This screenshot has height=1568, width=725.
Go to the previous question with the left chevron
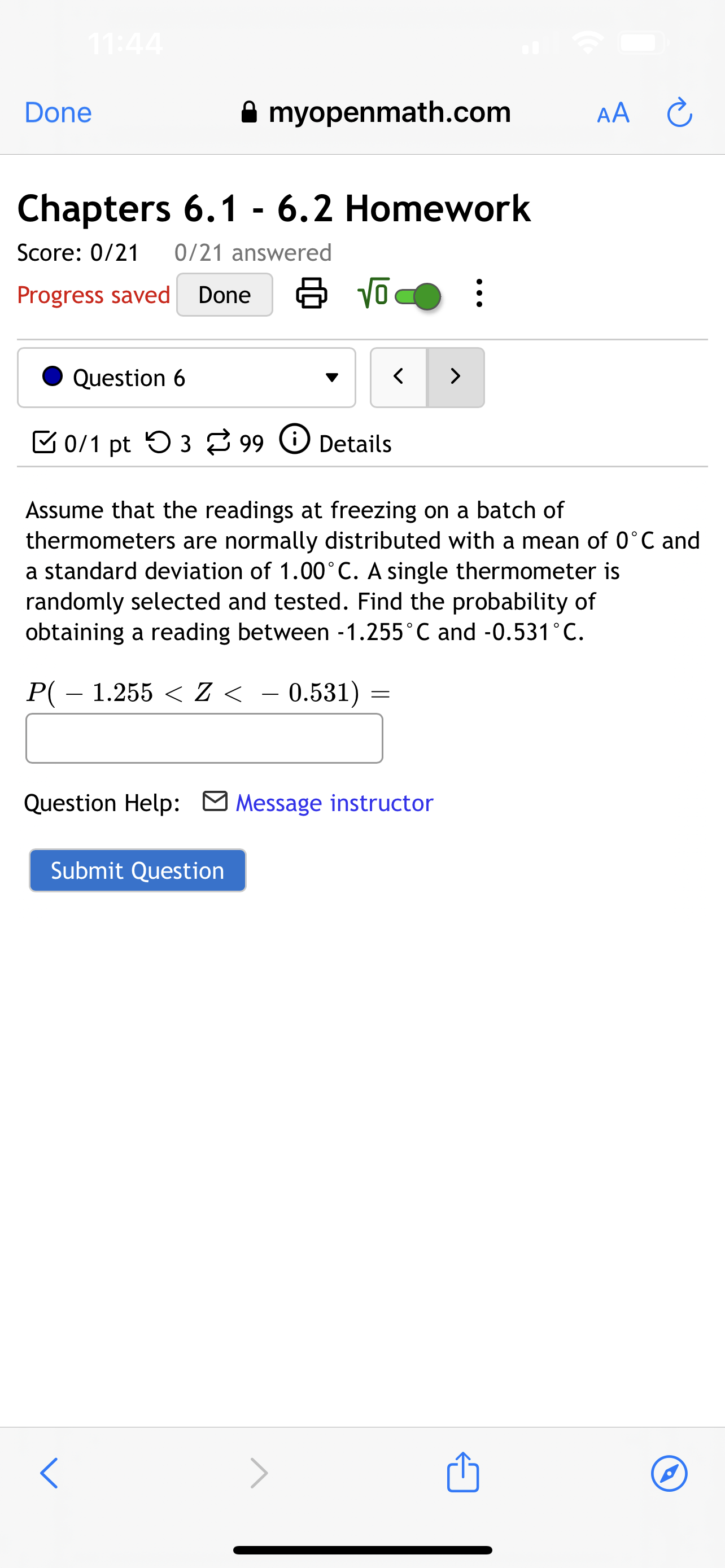click(399, 377)
